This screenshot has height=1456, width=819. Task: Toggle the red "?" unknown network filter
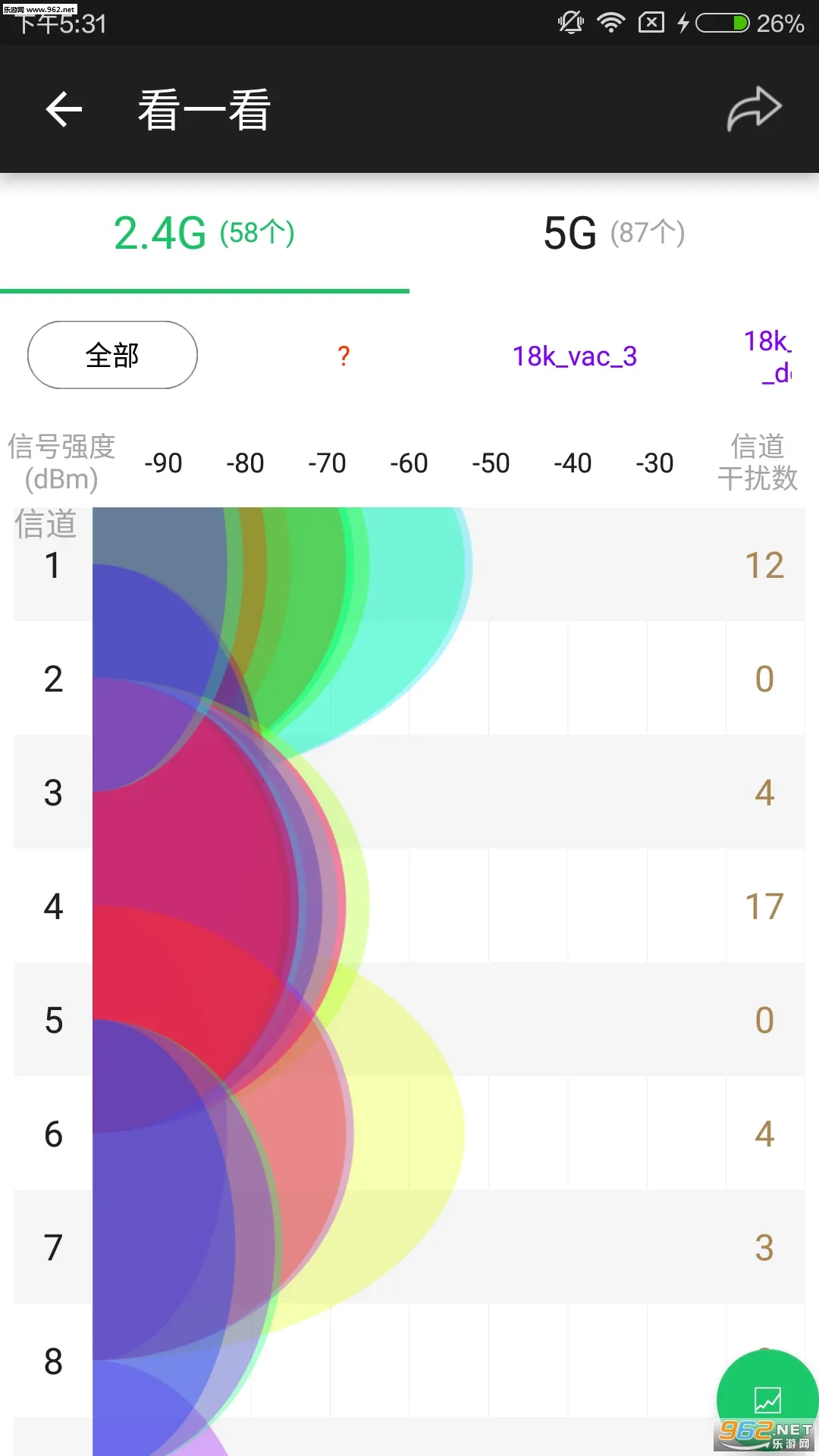point(343,355)
